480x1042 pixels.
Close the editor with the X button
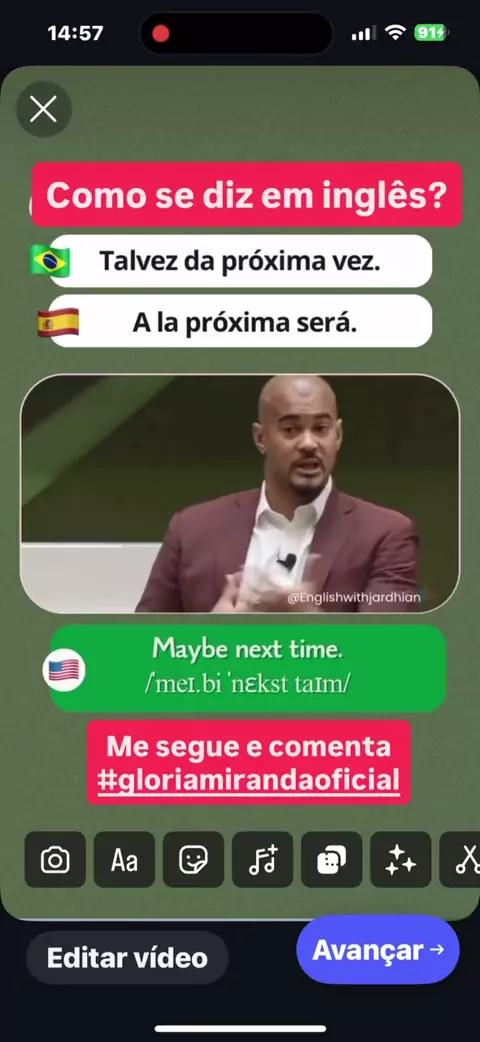point(44,109)
